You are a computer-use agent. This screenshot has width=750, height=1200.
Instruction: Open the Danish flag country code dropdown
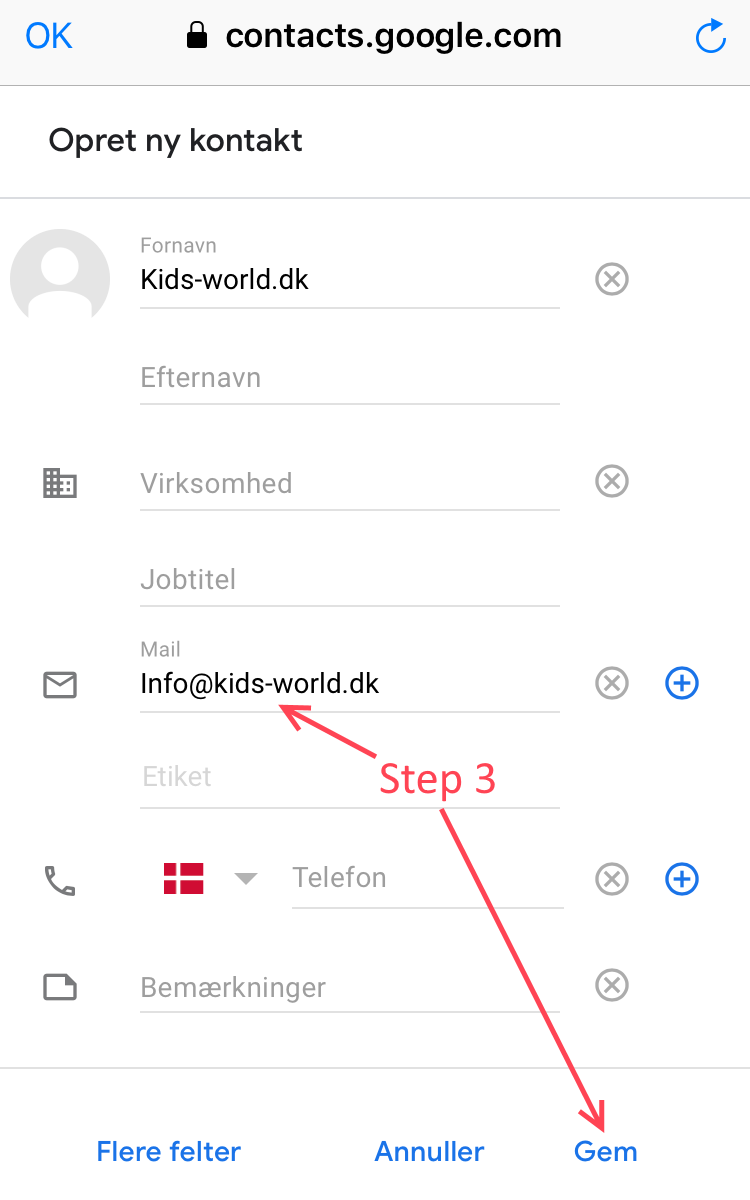click(211, 878)
